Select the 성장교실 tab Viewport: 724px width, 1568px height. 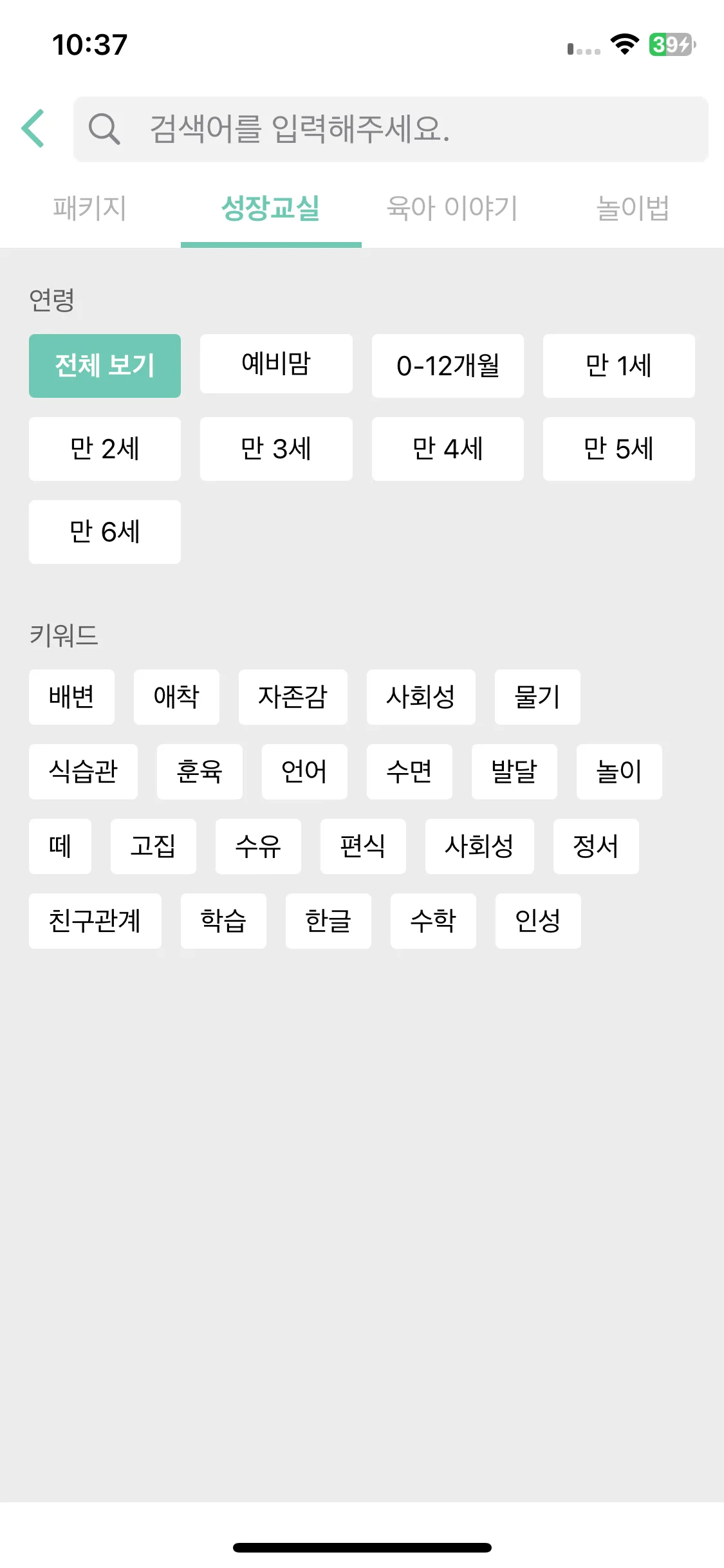(270, 208)
